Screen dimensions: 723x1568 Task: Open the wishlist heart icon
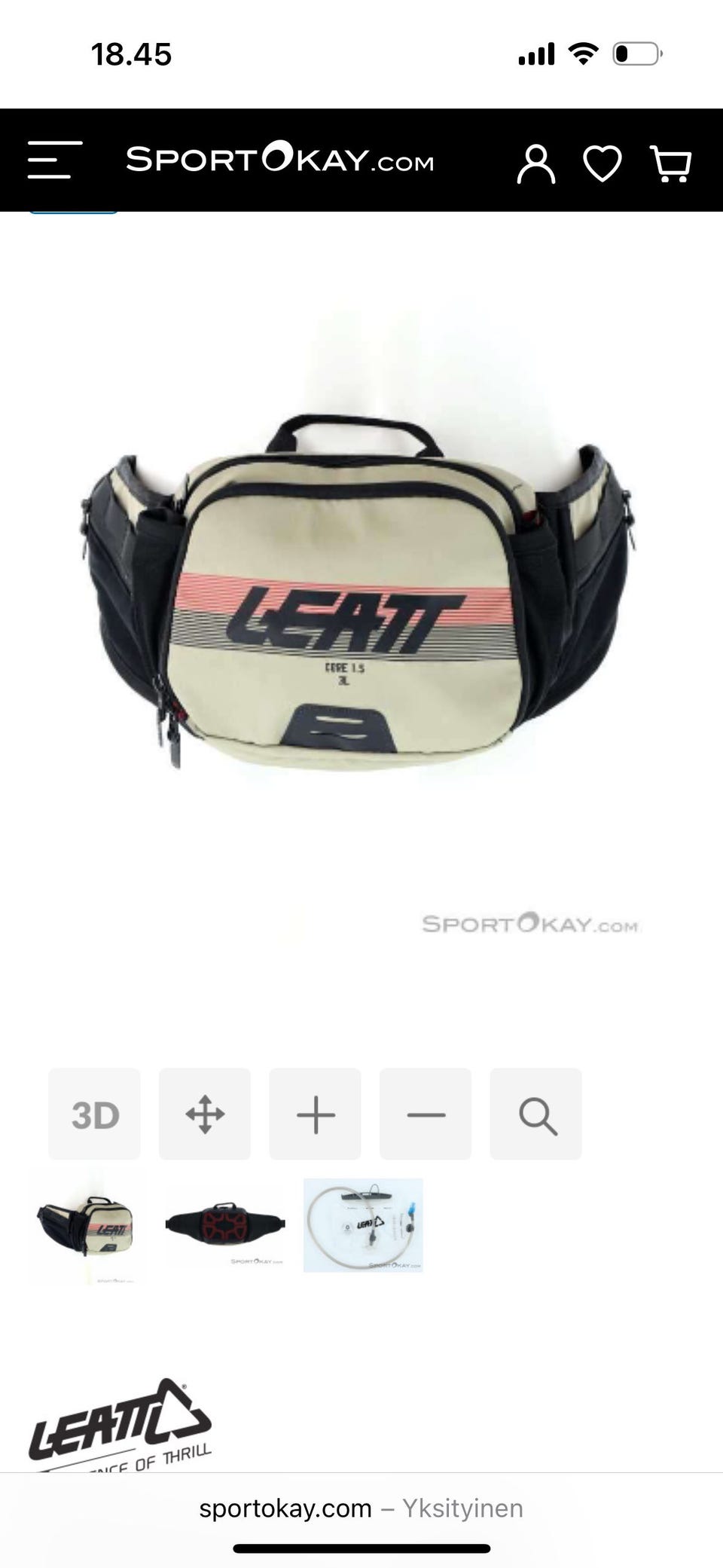[602, 163]
